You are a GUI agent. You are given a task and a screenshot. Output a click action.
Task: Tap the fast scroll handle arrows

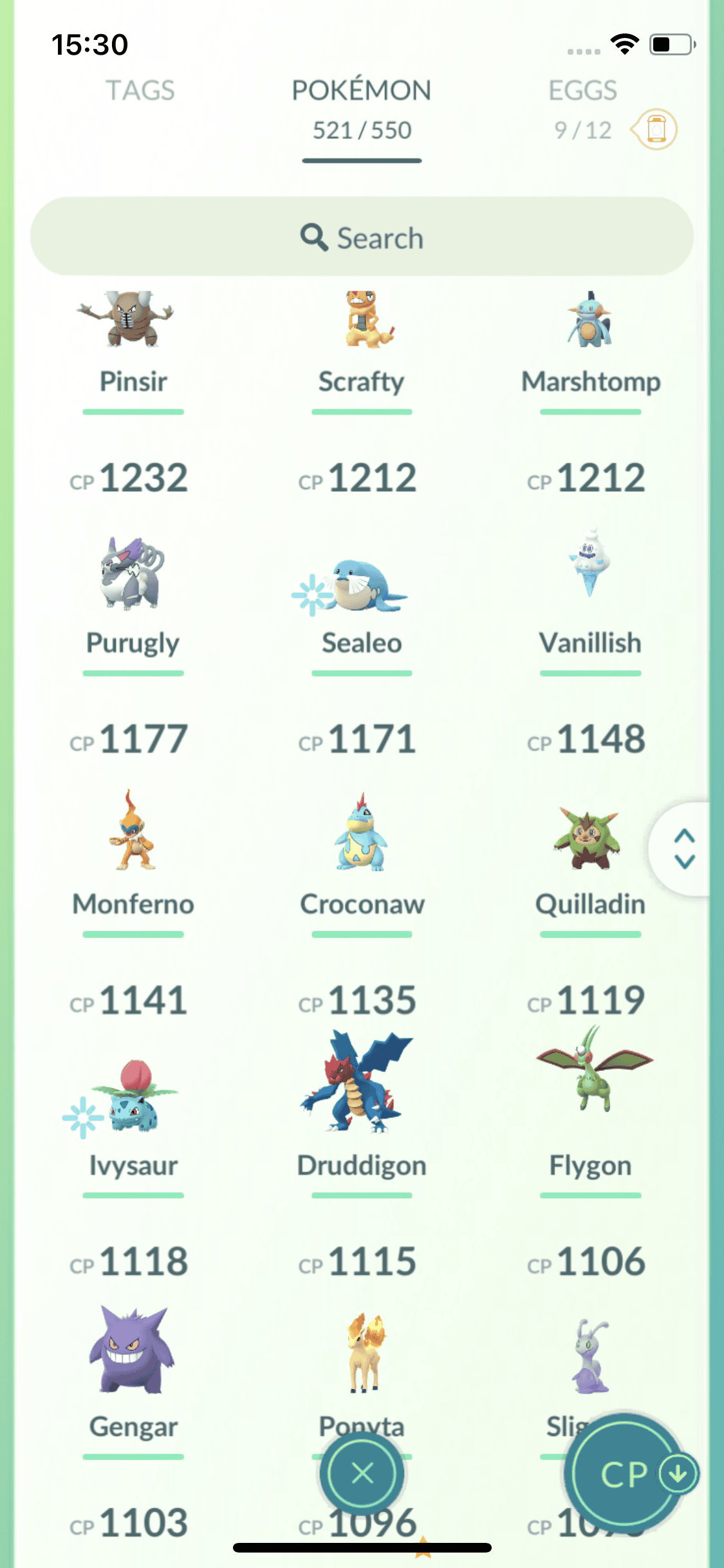[684, 848]
